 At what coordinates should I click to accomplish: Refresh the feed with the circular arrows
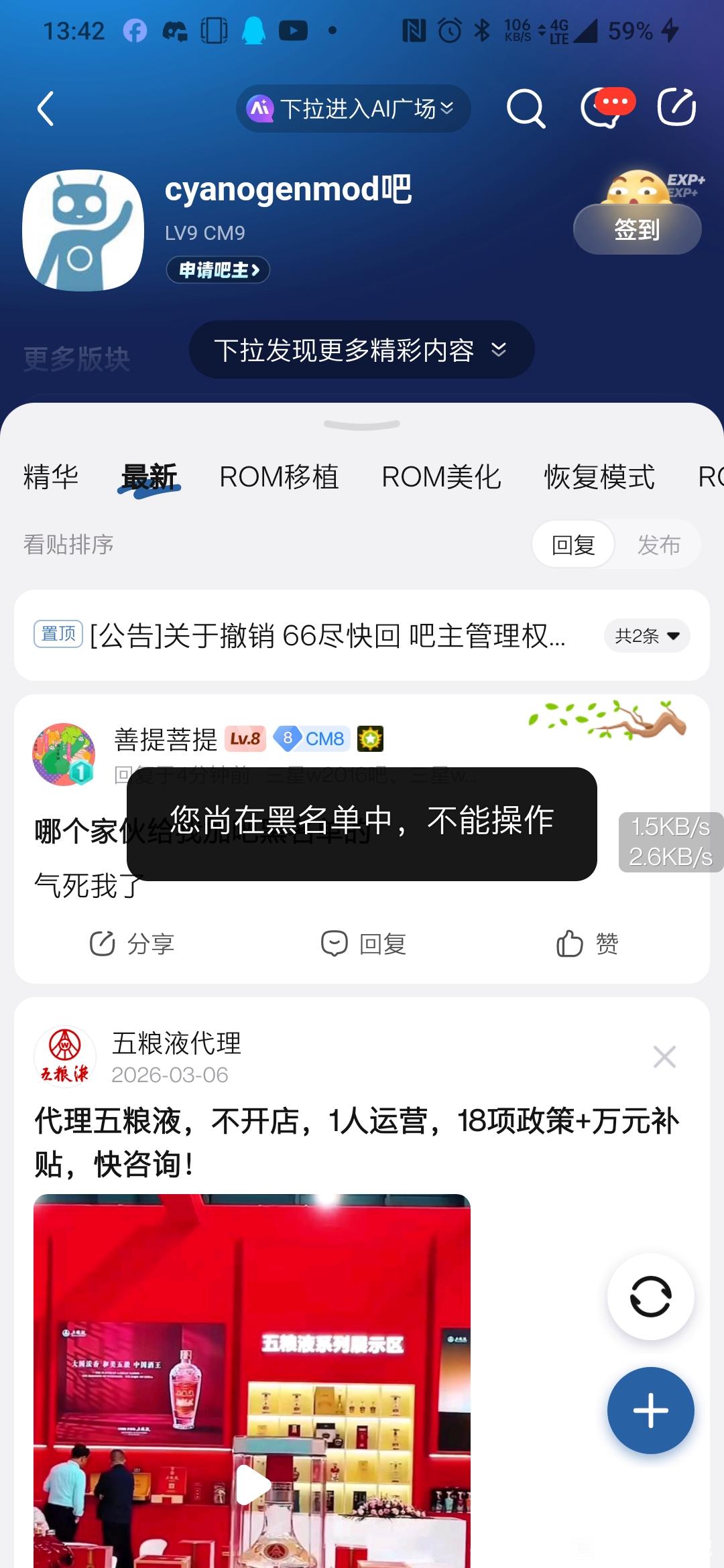(650, 1297)
